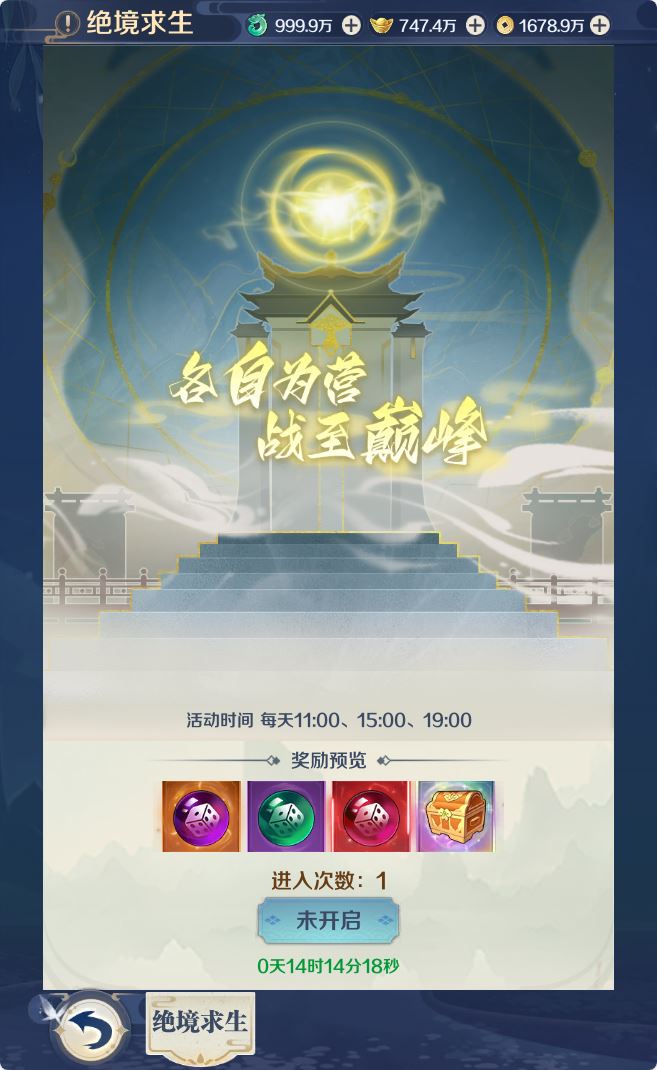The image size is (657, 1070).
Task: View the green dice orb reward
Action: [286, 816]
